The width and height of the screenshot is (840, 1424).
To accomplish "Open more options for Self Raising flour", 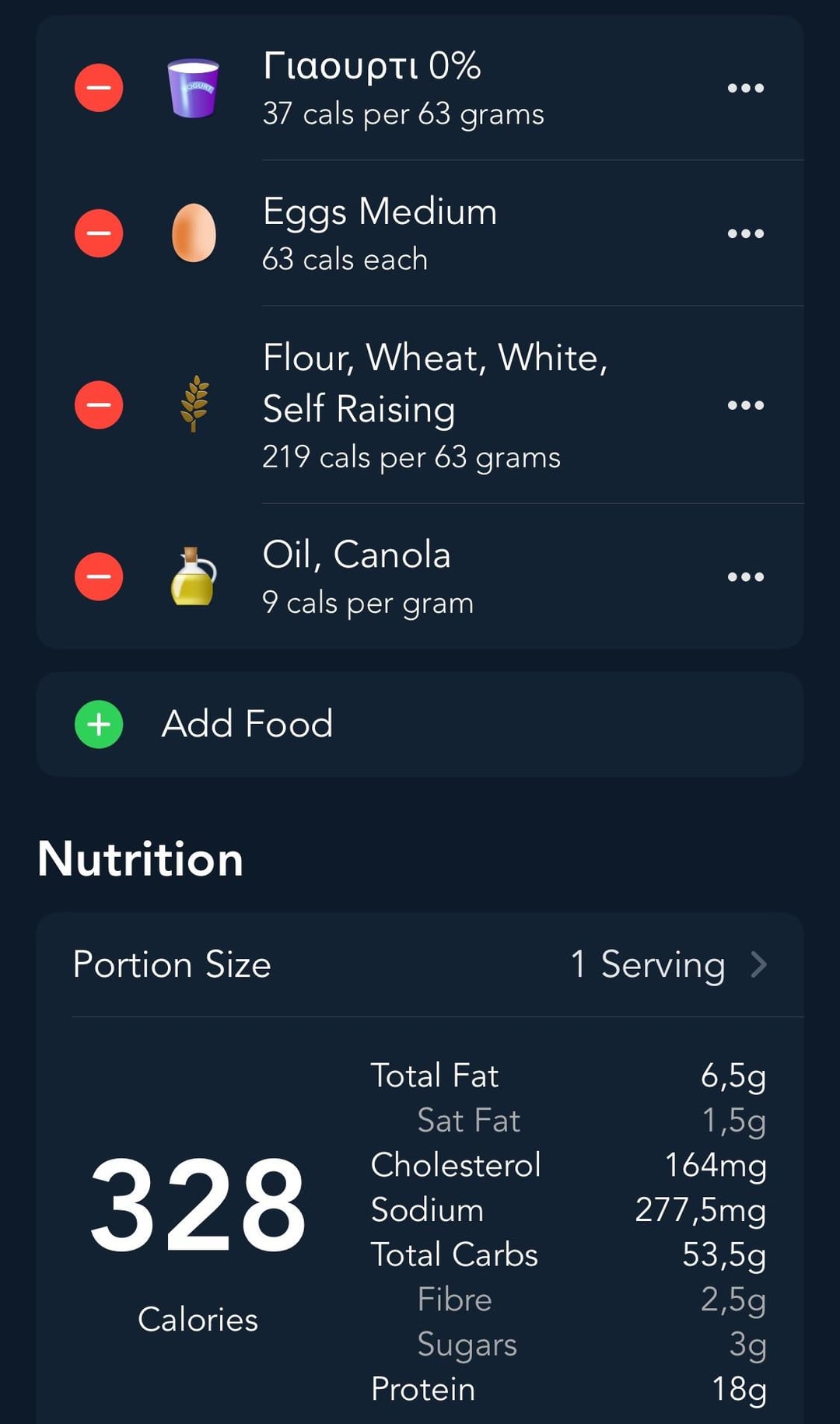I will point(745,405).
